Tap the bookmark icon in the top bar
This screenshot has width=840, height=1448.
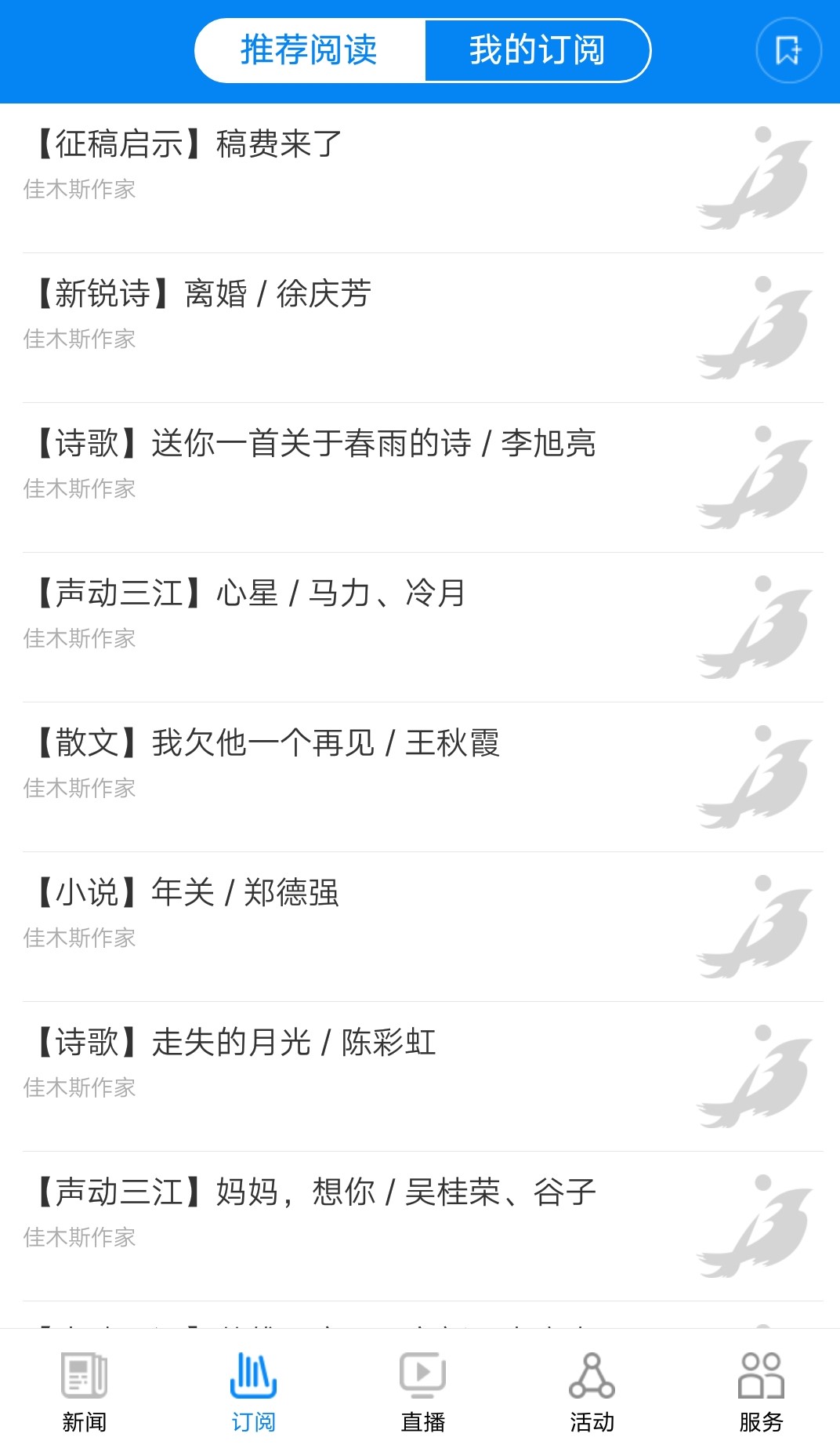[x=788, y=49]
